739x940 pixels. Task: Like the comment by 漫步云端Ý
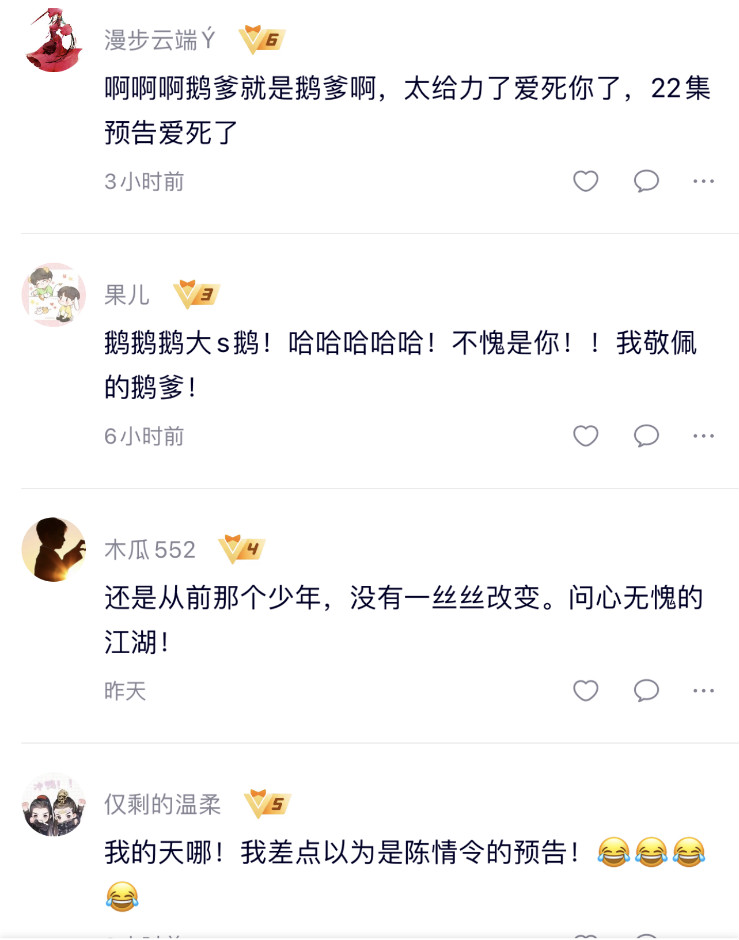[585, 181]
